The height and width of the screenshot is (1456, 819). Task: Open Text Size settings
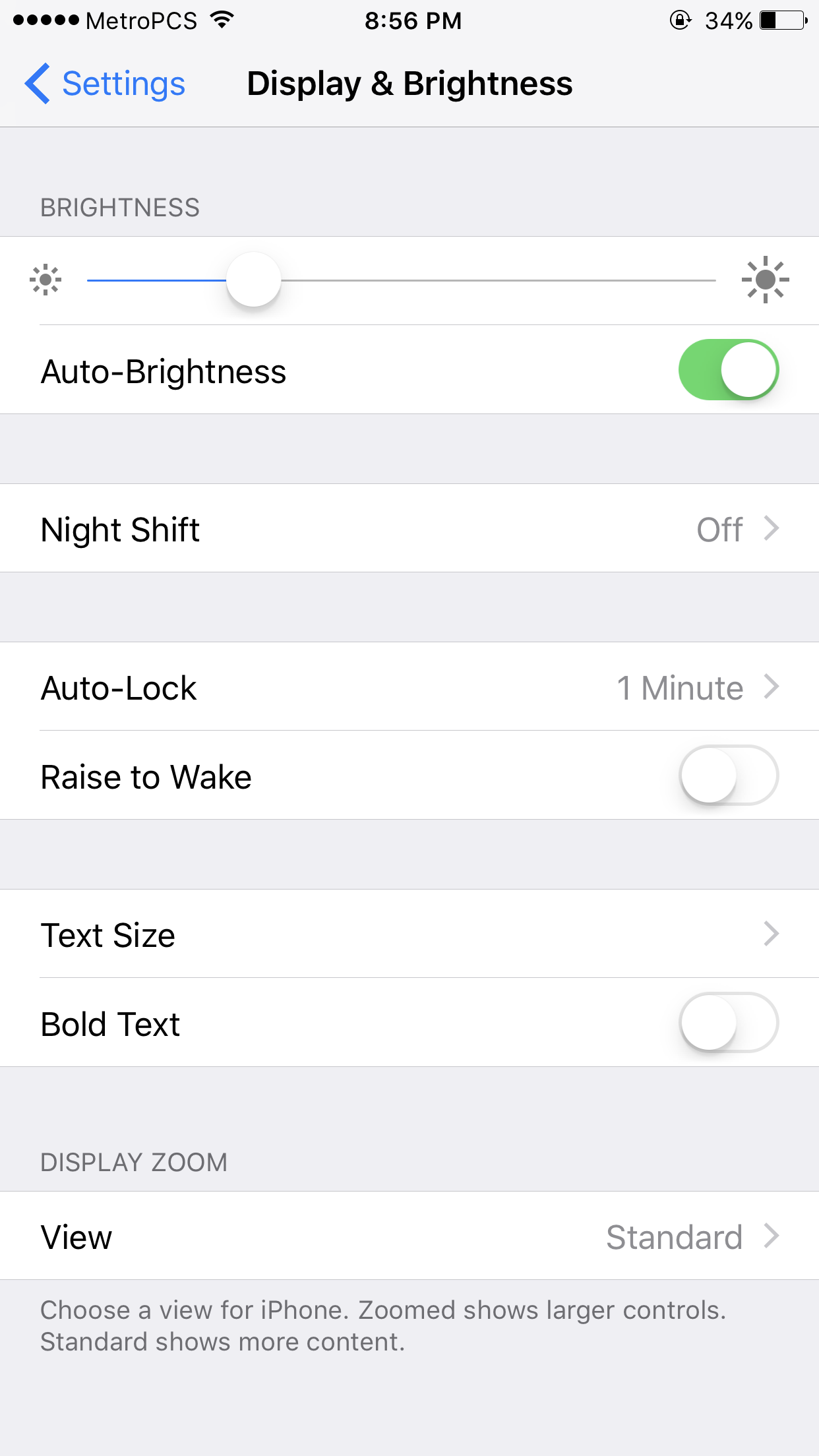[409, 934]
